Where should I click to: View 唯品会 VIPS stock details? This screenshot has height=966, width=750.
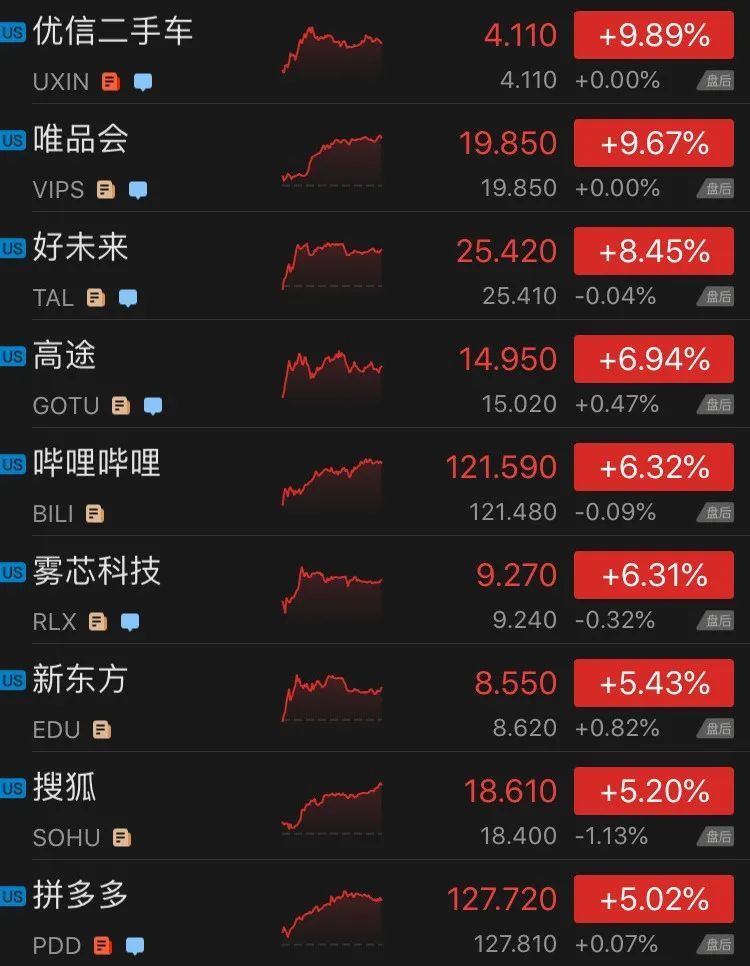tap(80, 140)
